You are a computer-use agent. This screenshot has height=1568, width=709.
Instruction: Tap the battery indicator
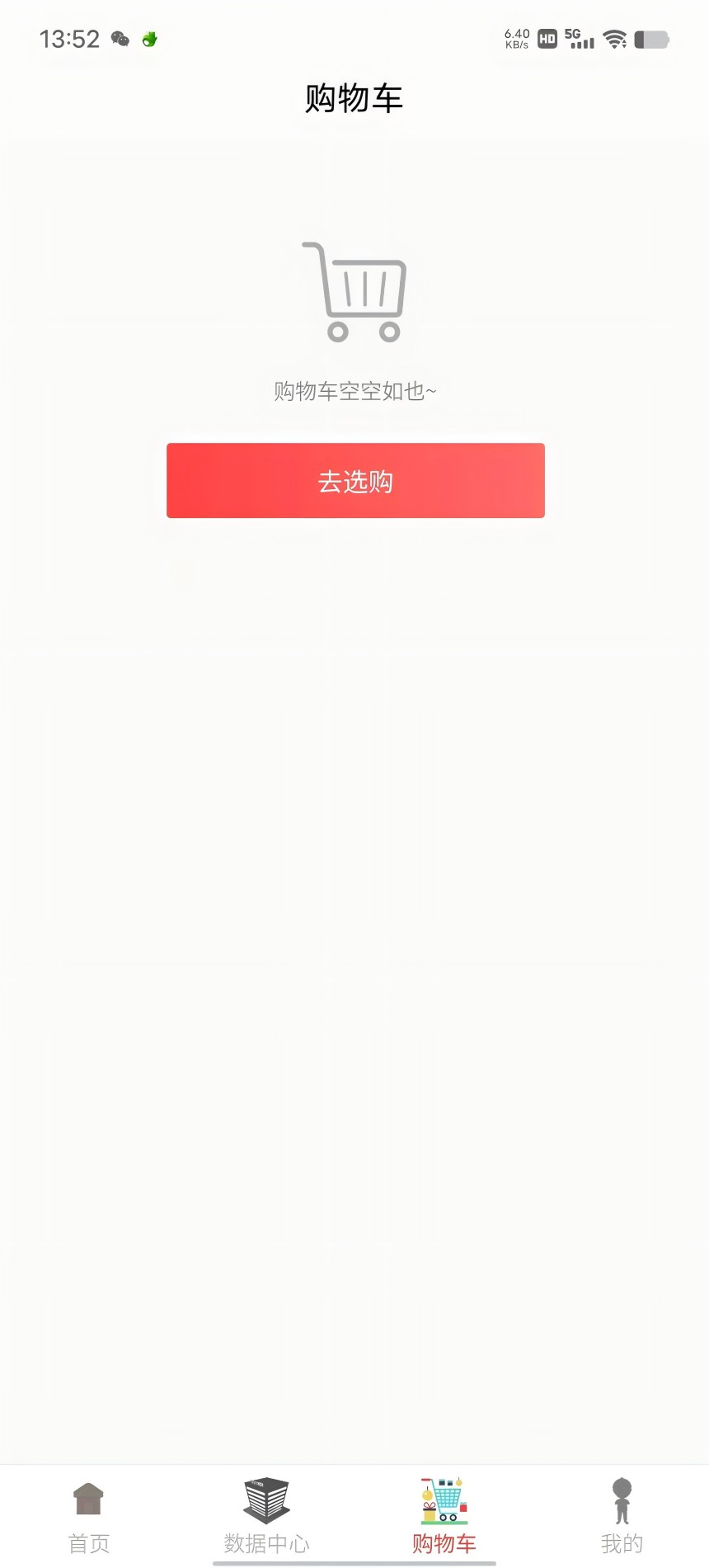[651, 38]
